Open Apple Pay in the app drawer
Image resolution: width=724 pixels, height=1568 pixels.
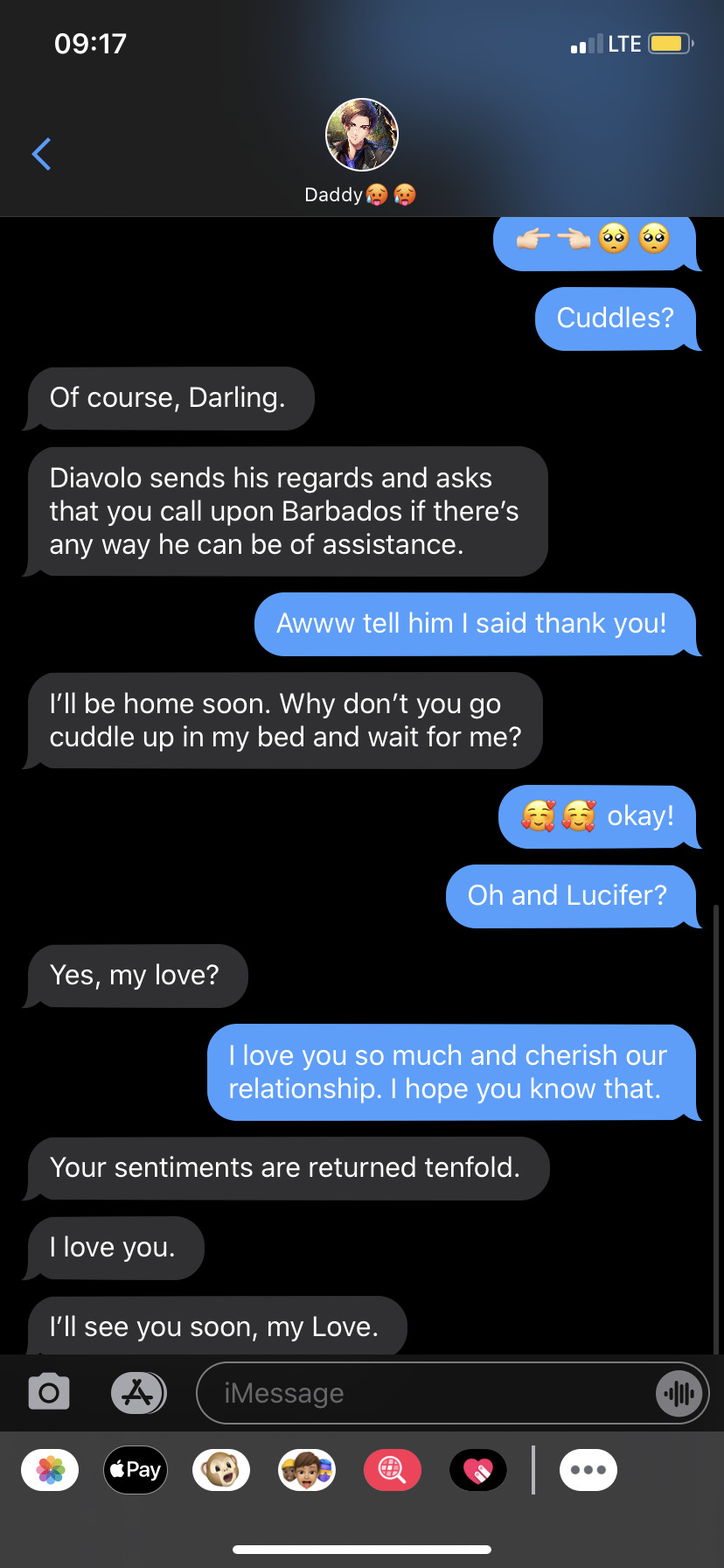(136, 1470)
